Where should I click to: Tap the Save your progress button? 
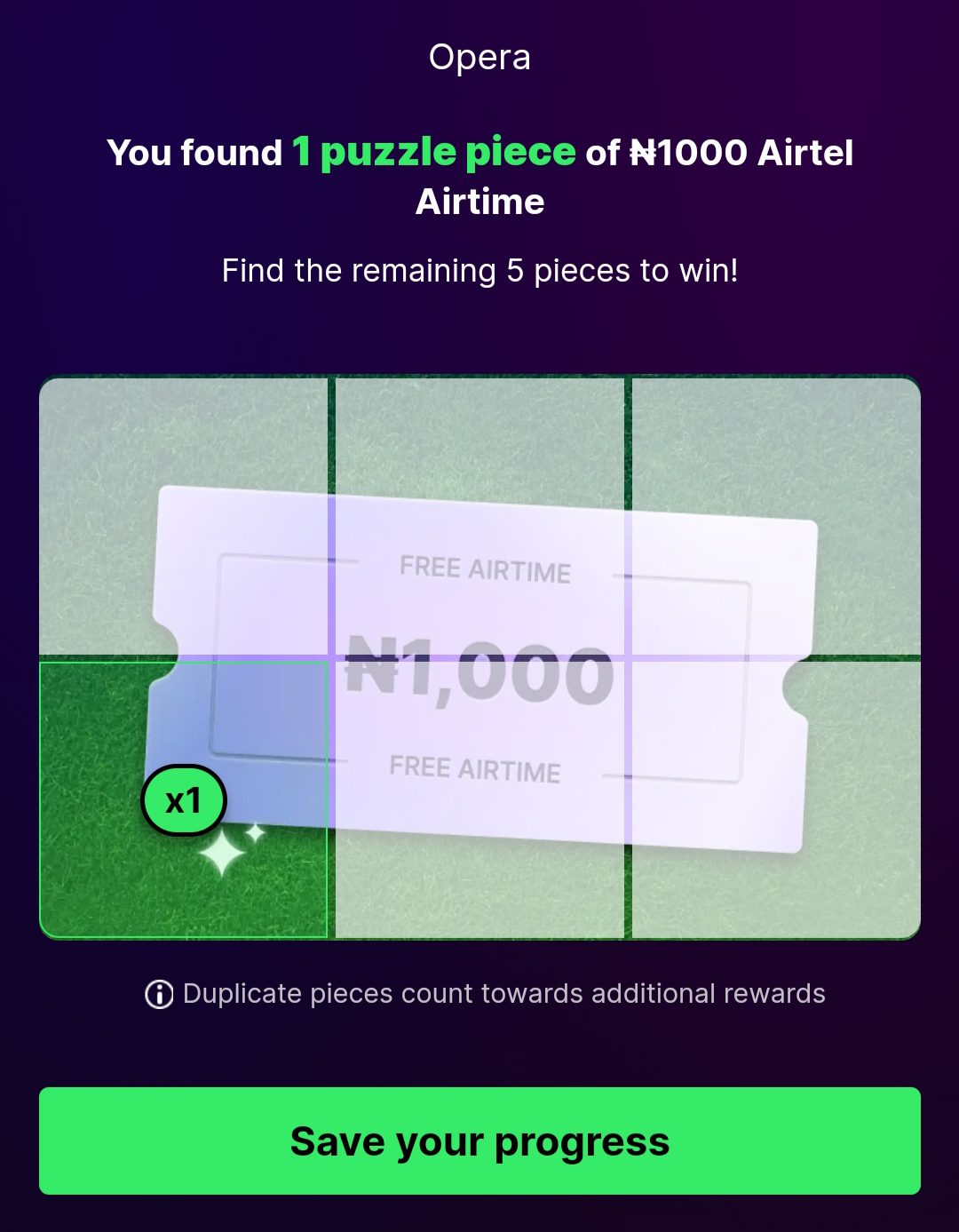click(x=479, y=1141)
